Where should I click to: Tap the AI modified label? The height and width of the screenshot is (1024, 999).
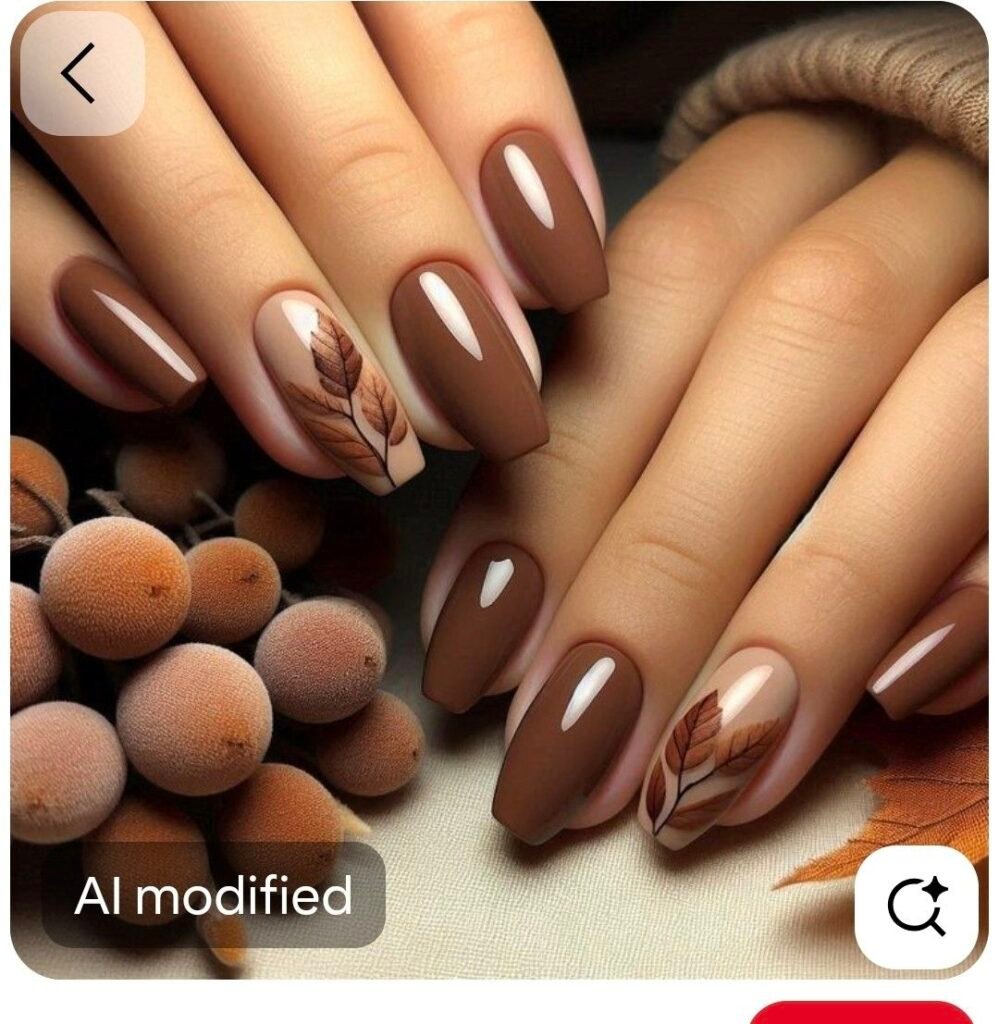click(x=213, y=895)
